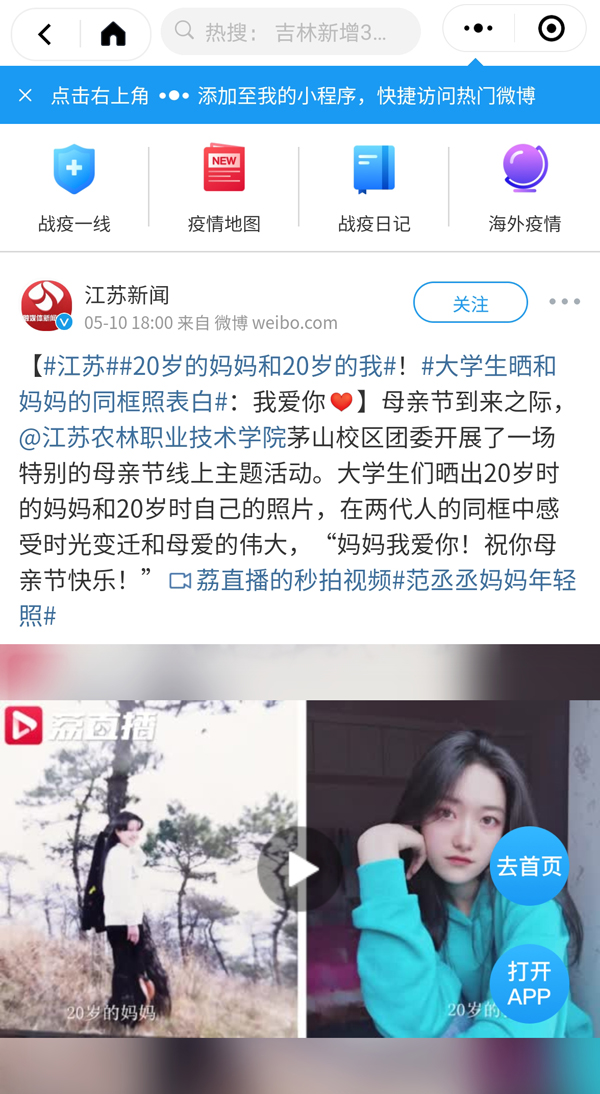Image resolution: width=600 pixels, height=1094 pixels.
Task: Tap the home icon in top bar
Action: 113,34
